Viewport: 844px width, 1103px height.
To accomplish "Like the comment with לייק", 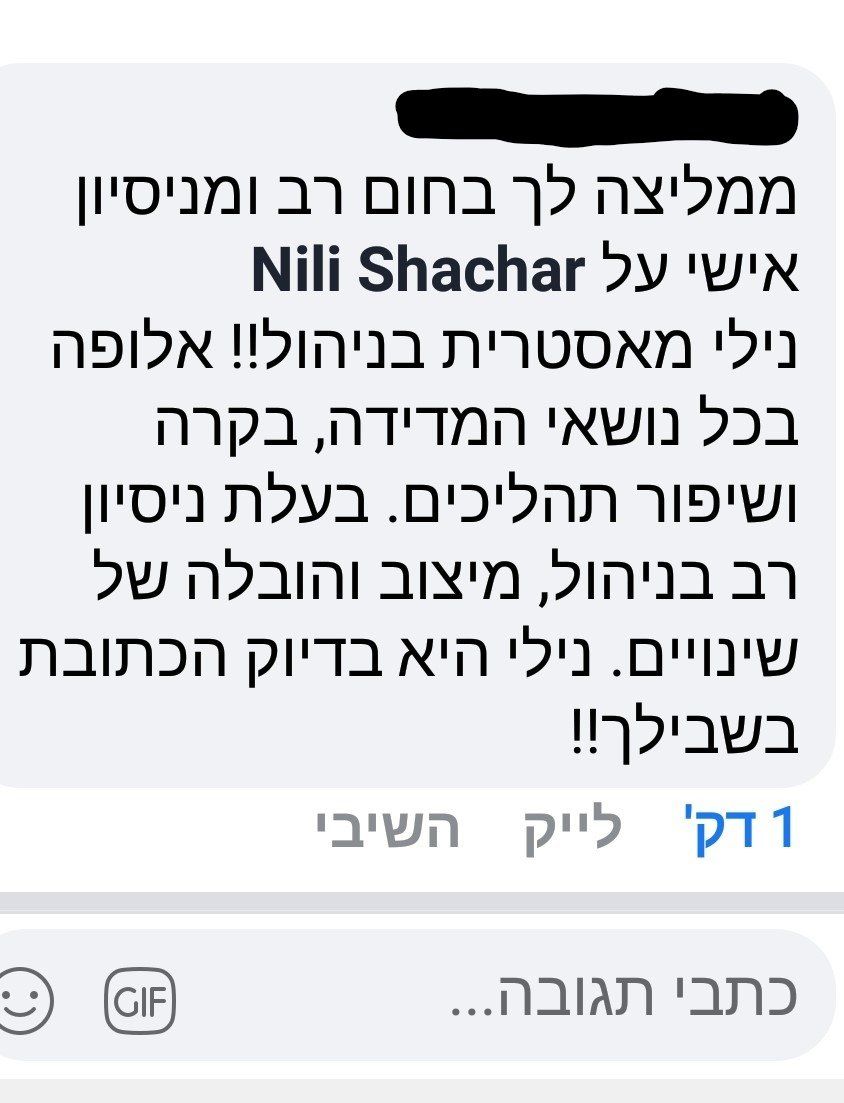I will coord(573,830).
